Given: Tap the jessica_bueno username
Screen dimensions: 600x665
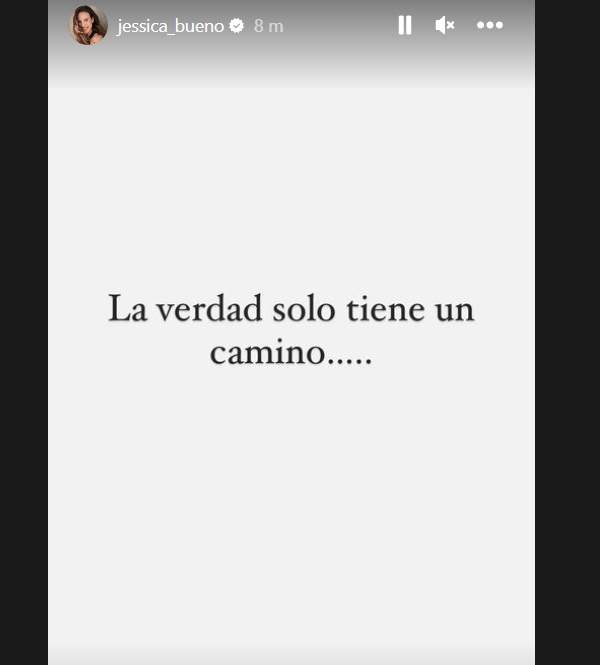Looking at the screenshot, I should (x=170, y=27).
